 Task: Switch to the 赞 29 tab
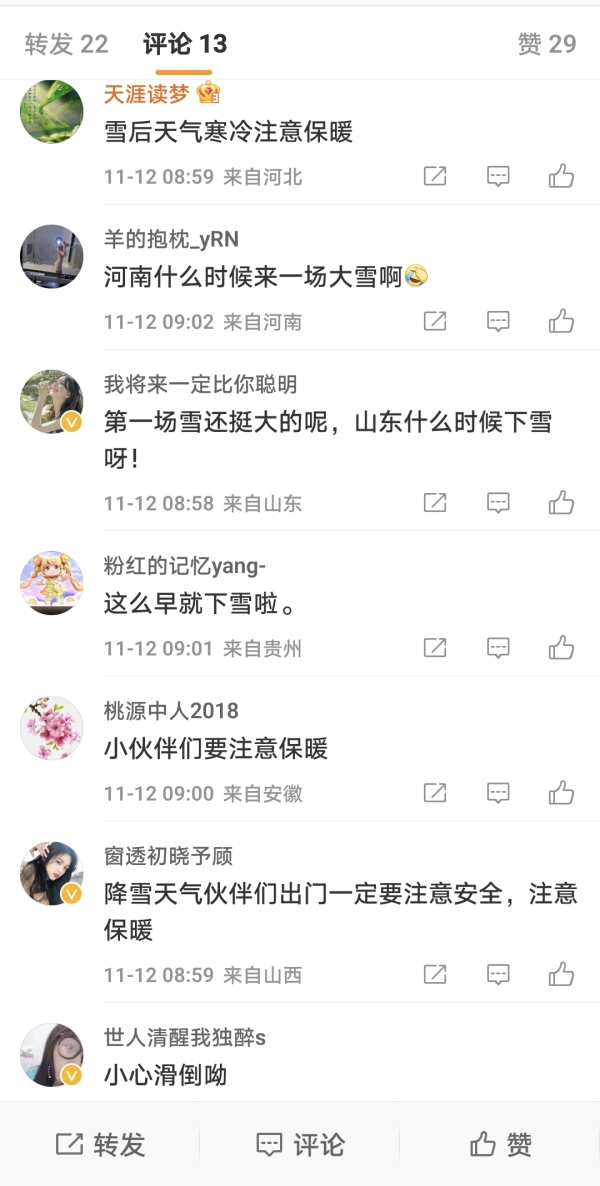pyautogui.click(x=546, y=44)
